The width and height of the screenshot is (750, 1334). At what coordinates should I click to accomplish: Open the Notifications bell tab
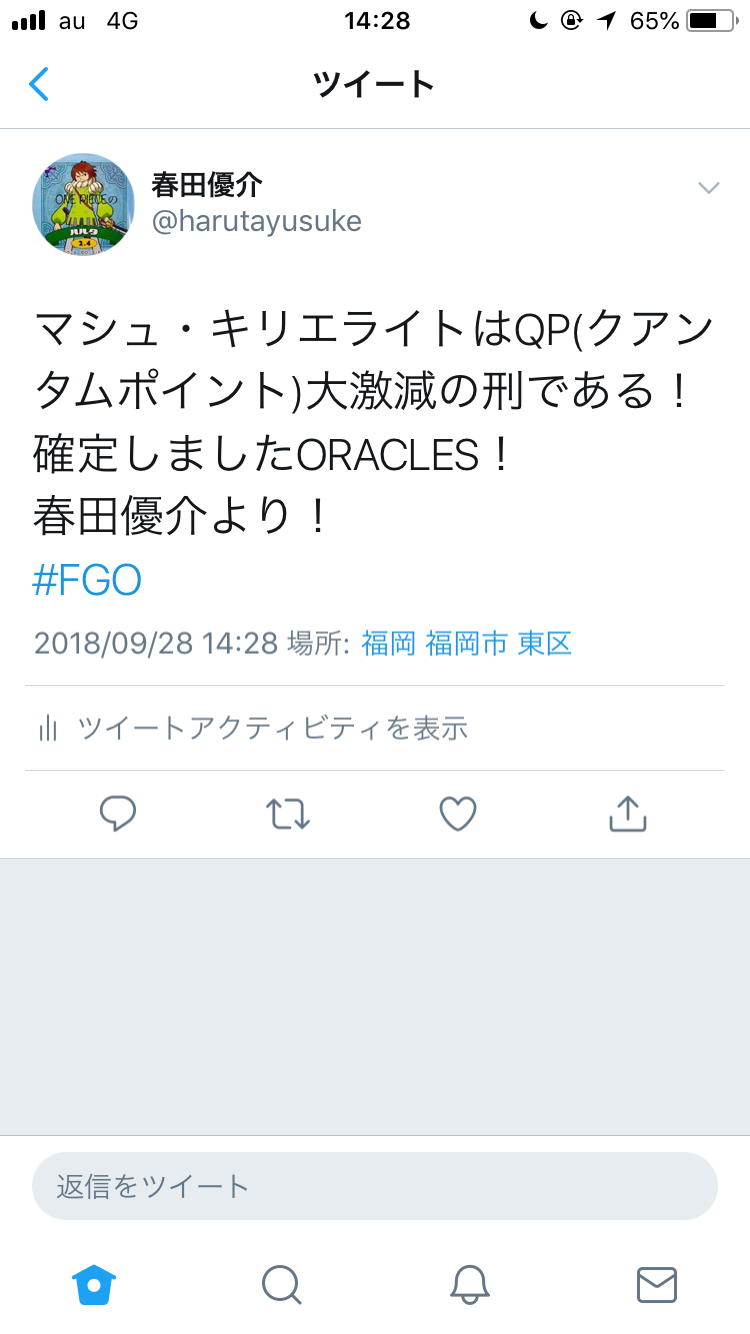click(x=469, y=1284)
